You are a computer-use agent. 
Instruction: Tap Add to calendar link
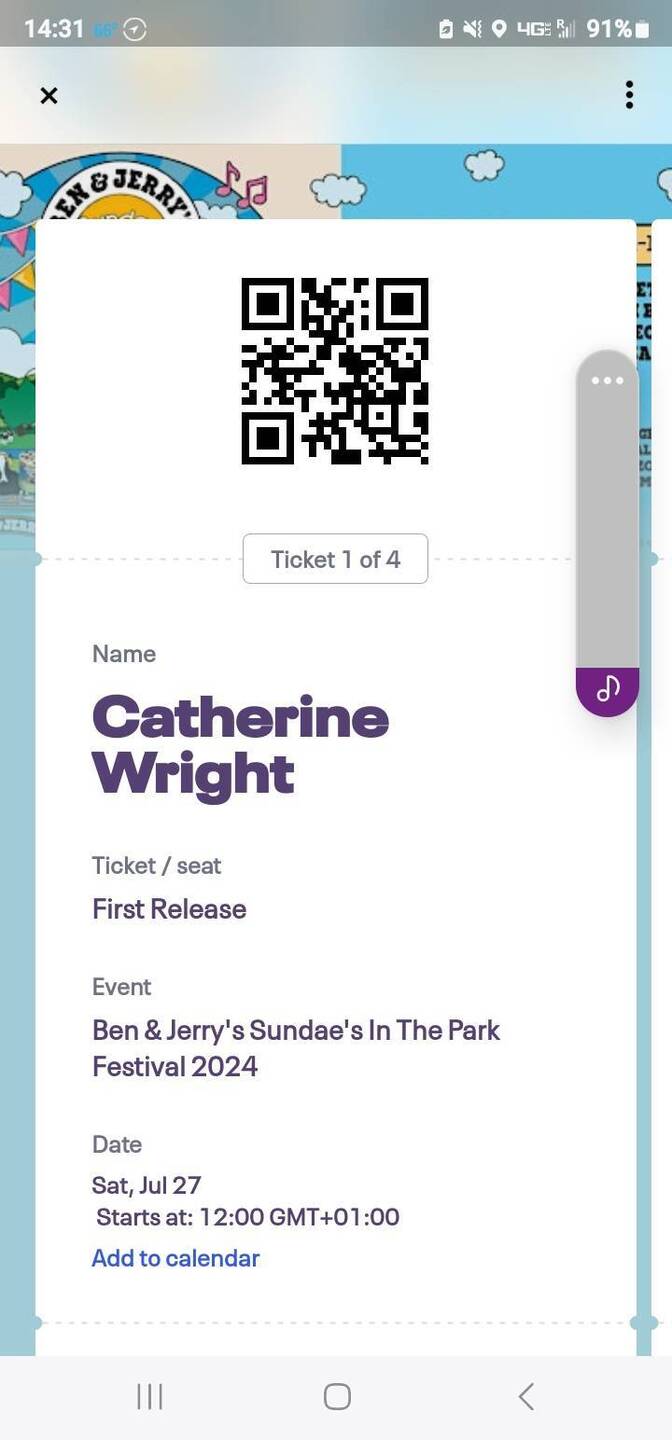(x=176, y=1258)
